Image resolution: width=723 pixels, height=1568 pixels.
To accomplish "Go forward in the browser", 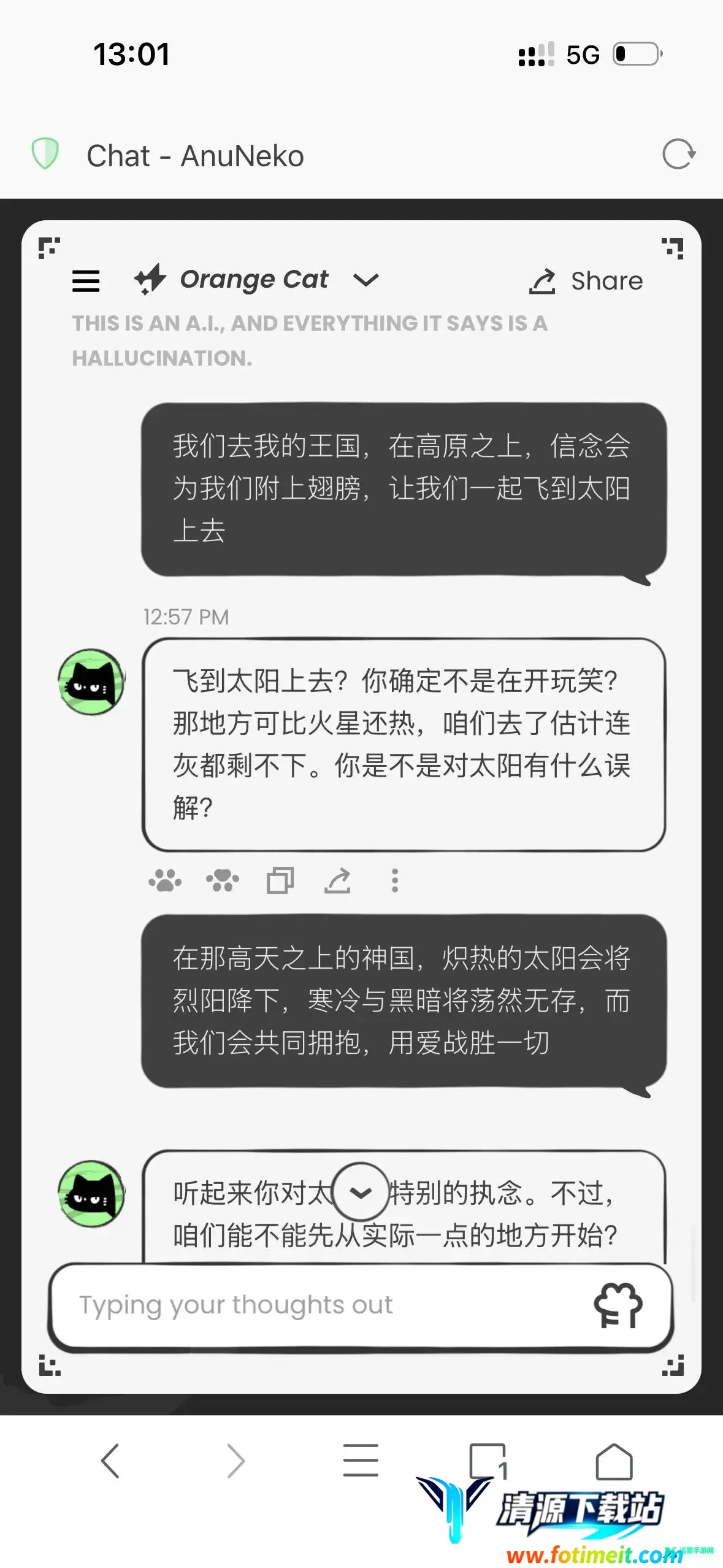I will tap(236, 1461).
